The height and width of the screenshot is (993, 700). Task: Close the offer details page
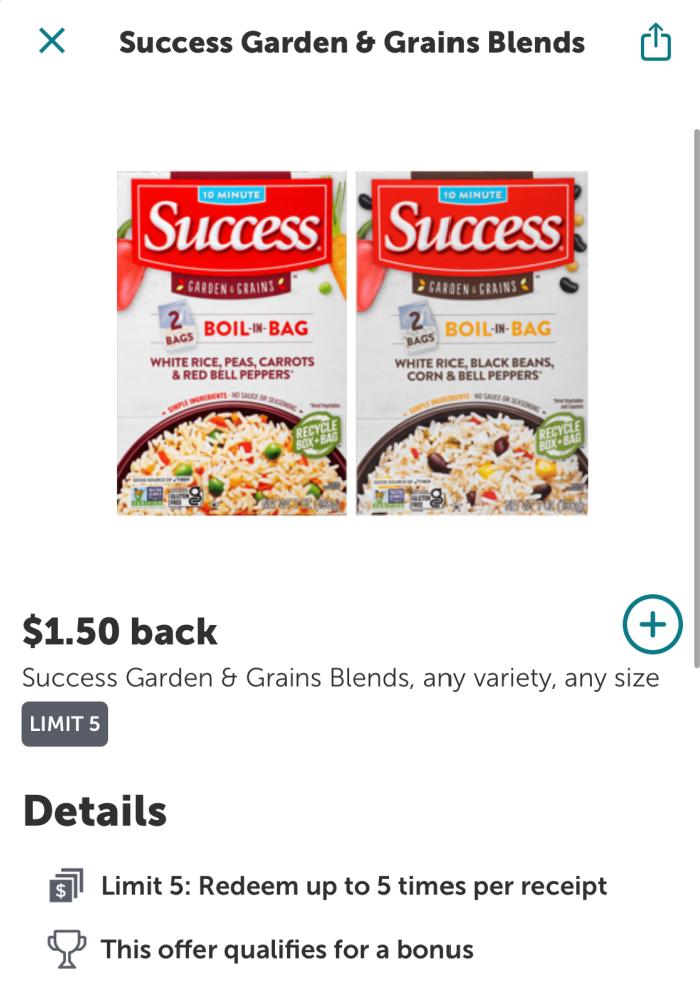pos(51,41)
